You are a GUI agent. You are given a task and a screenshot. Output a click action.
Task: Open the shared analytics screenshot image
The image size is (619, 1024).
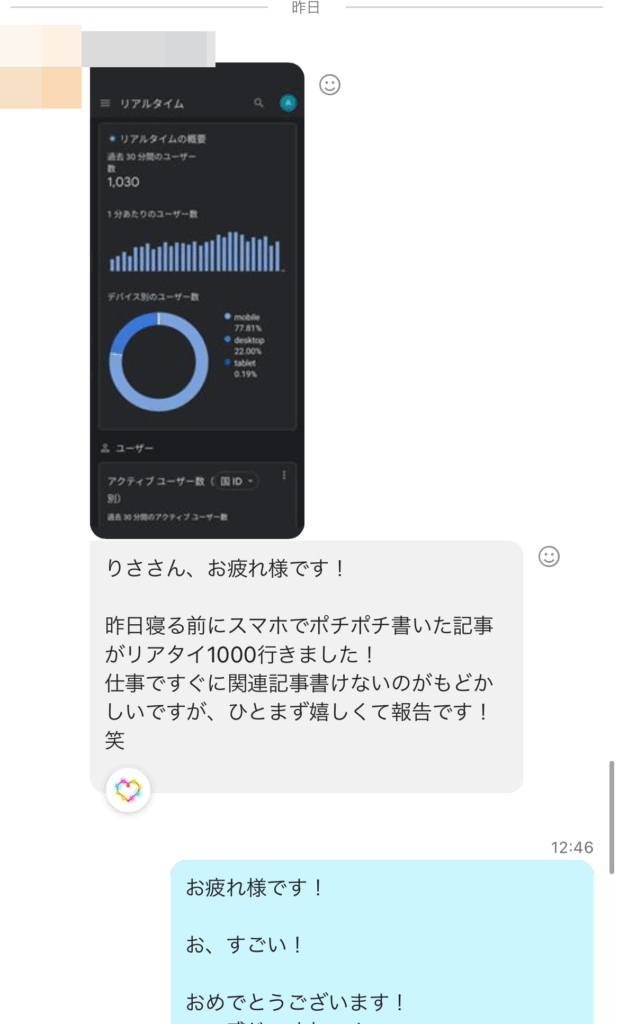click(197, 300)
